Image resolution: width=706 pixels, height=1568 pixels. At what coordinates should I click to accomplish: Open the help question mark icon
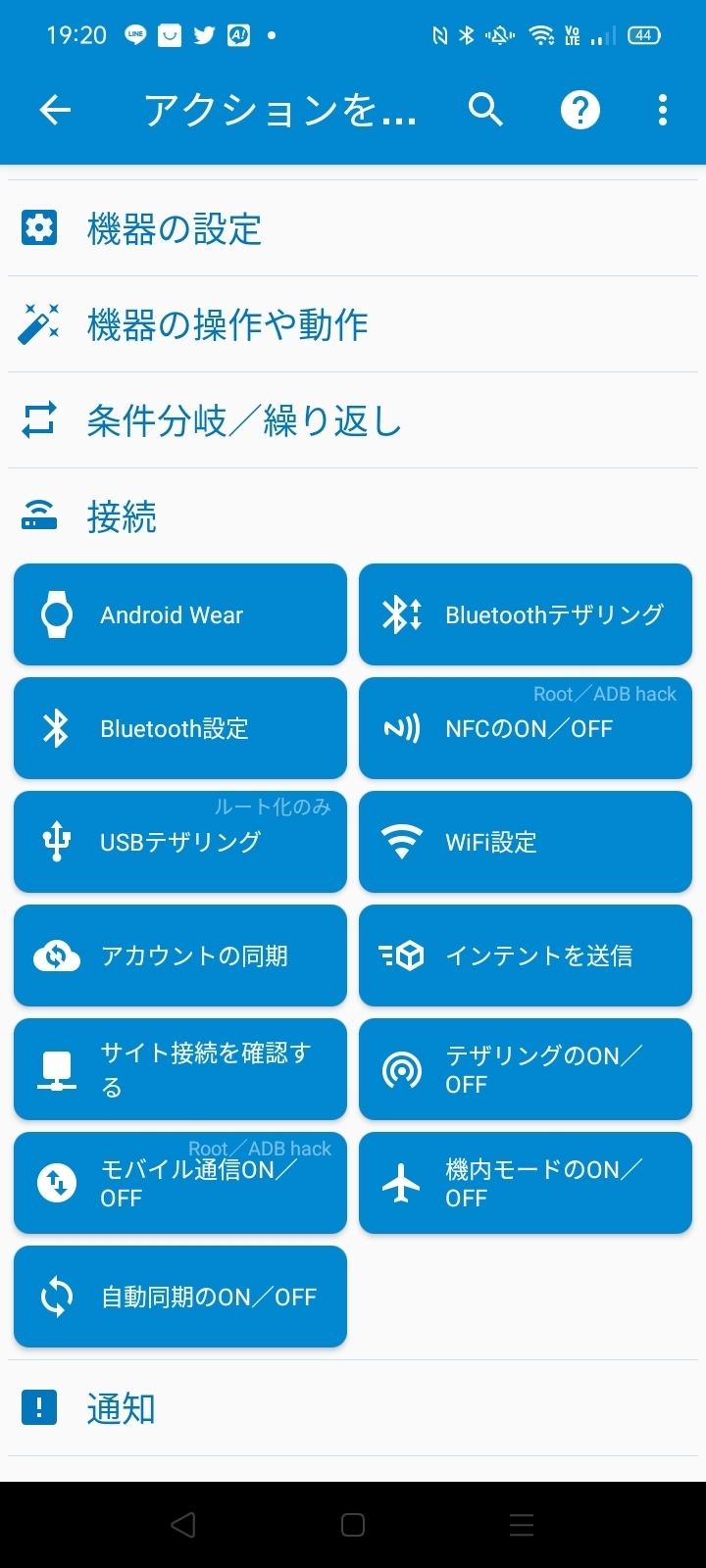click(x=580, y=110)
